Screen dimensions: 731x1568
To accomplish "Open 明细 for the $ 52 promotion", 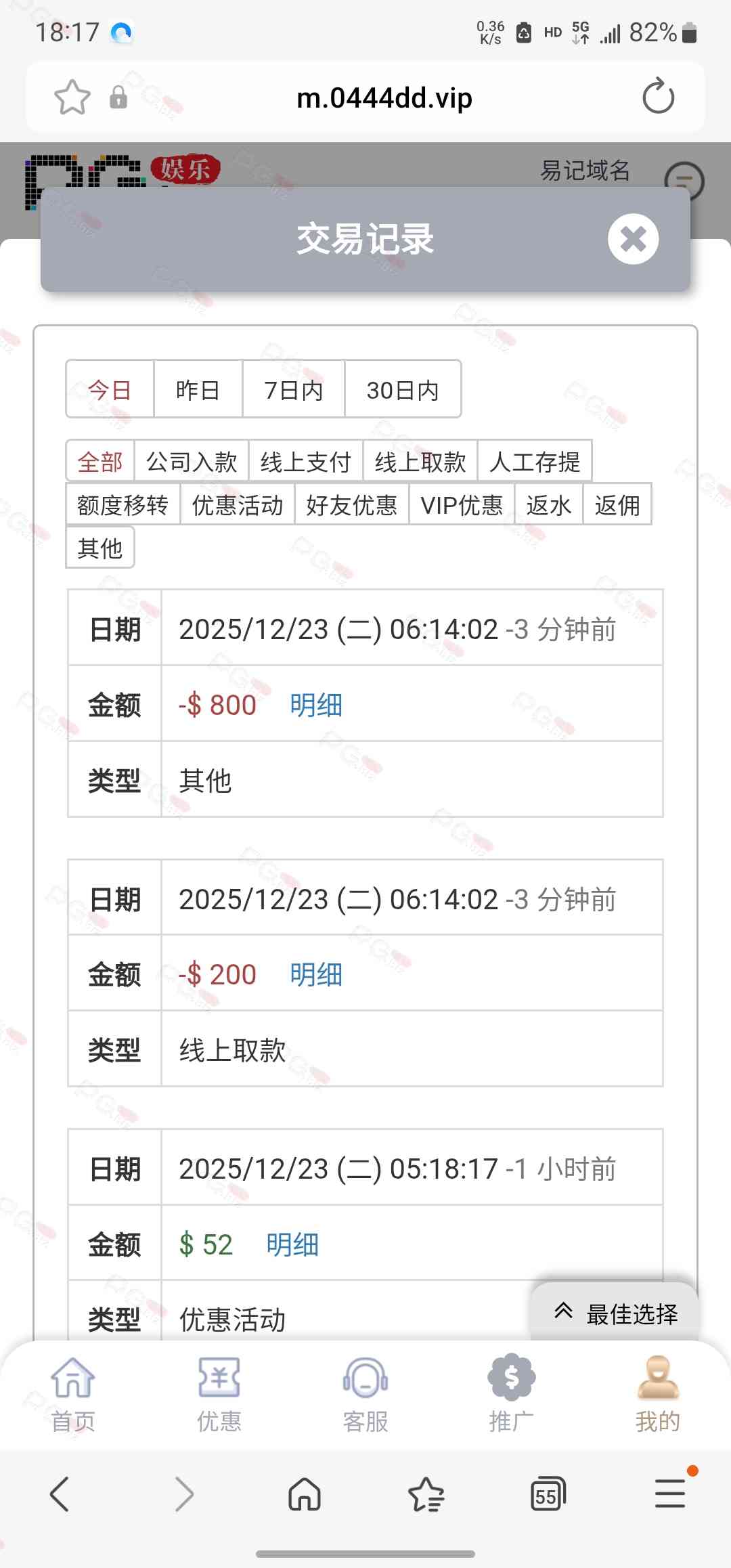I will tap(292, 1244).
